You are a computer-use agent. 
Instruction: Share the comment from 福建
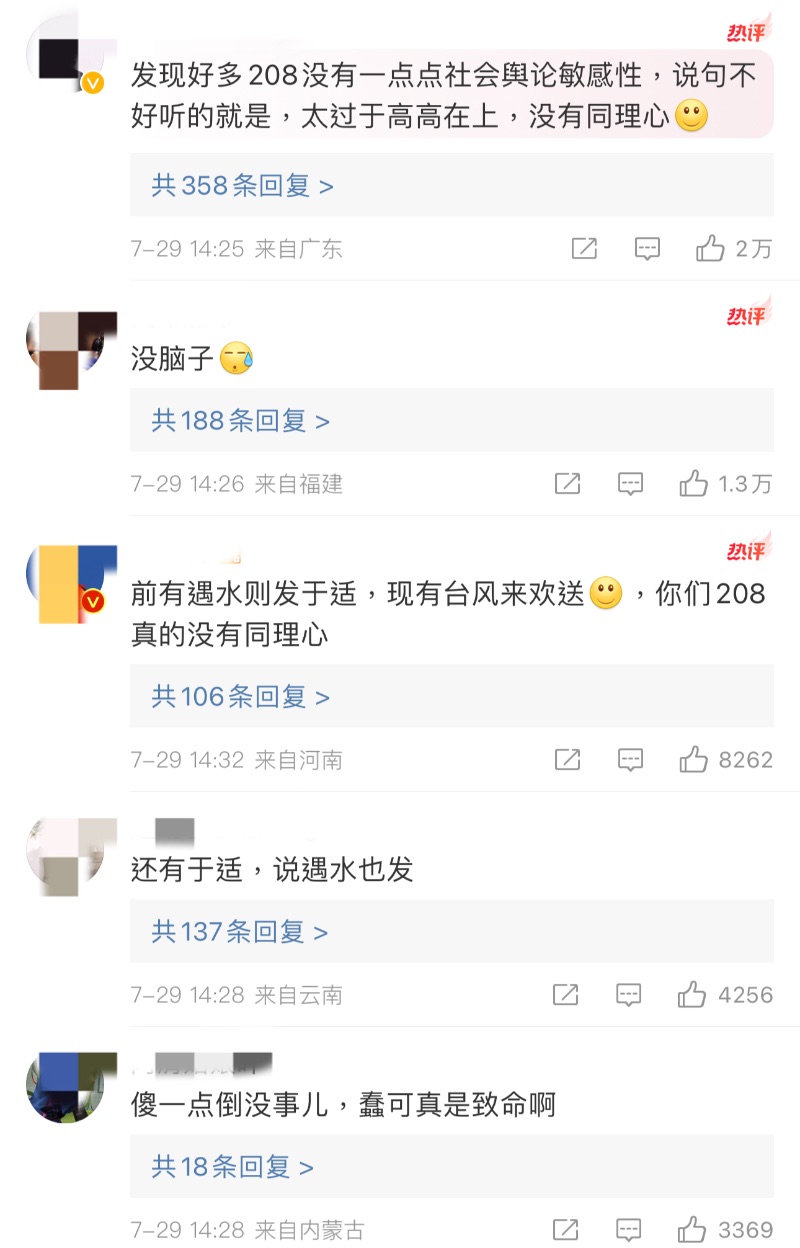coord(567,484)
